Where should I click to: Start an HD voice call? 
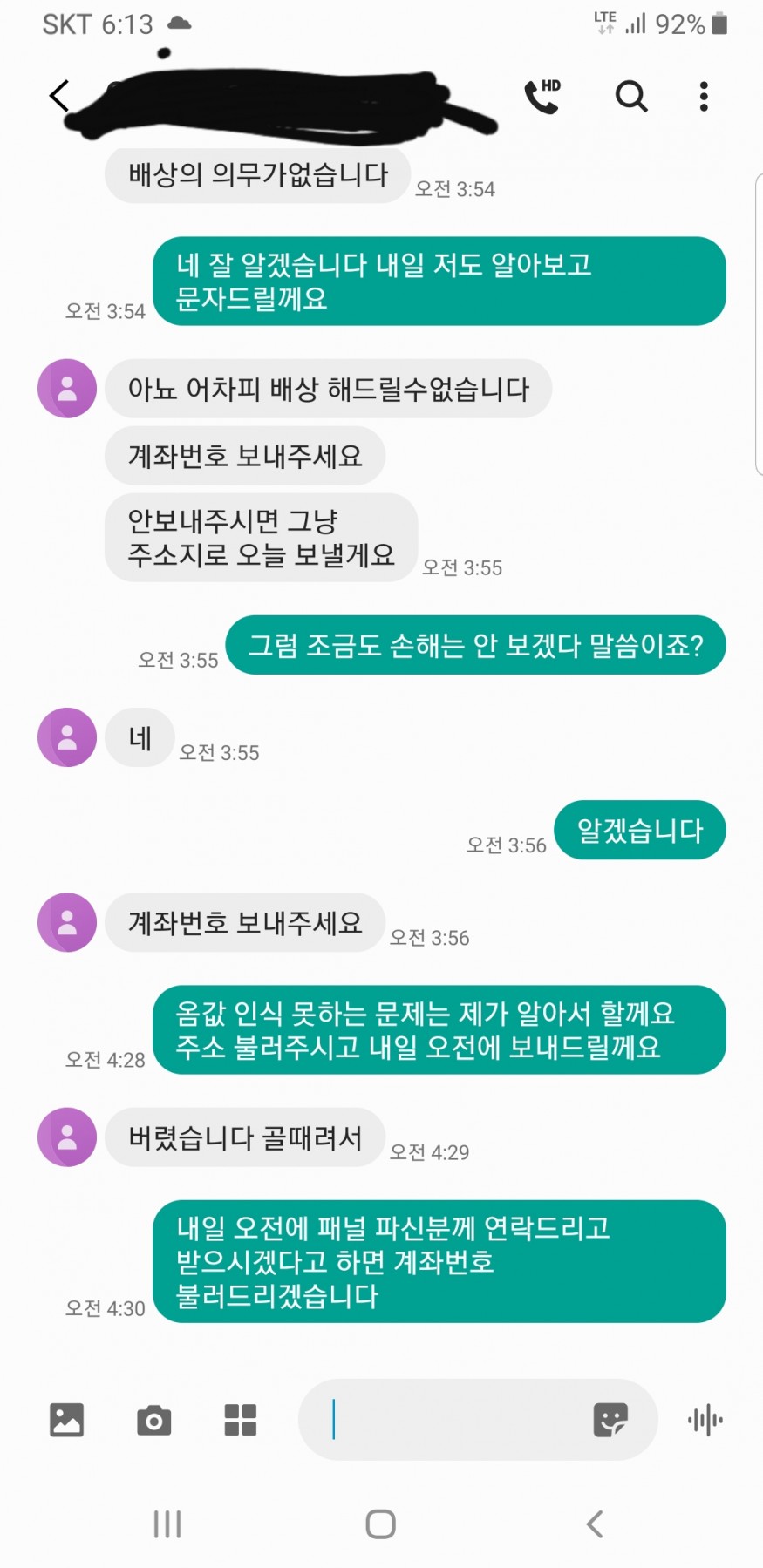click(x=542, y=96)
